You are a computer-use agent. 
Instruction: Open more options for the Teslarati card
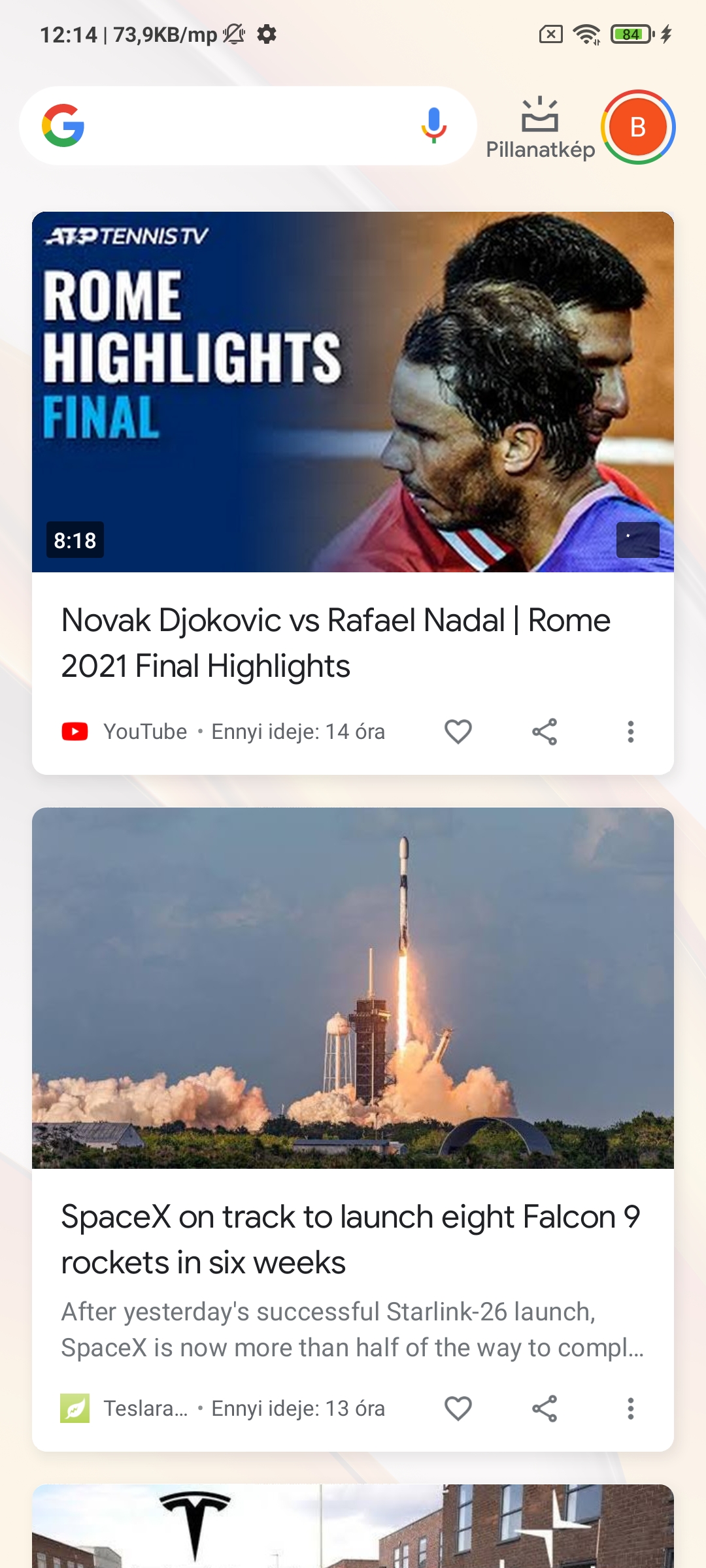tap(631, 1409)
